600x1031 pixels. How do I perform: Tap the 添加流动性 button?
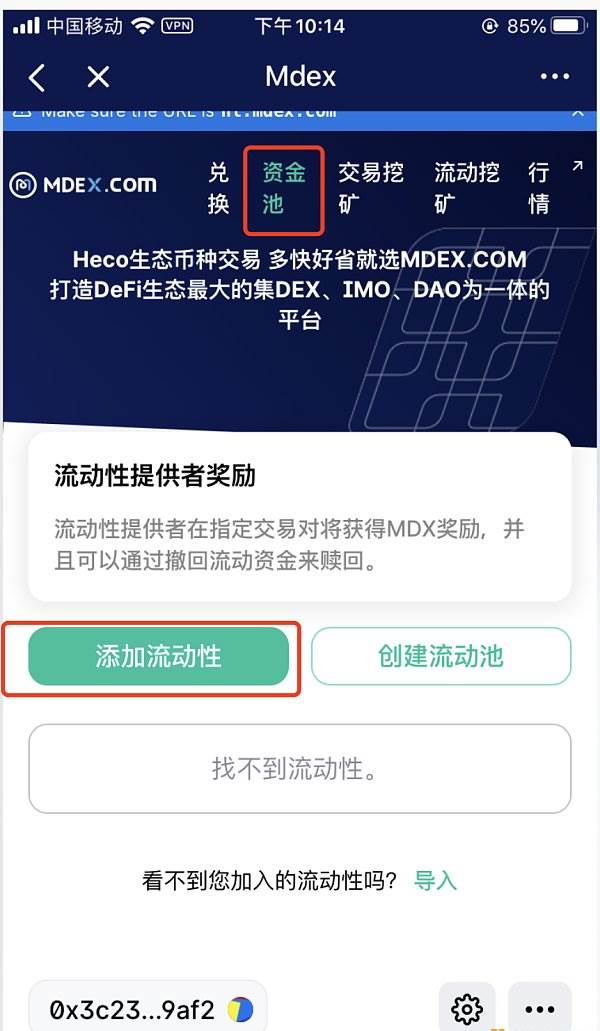158,657
